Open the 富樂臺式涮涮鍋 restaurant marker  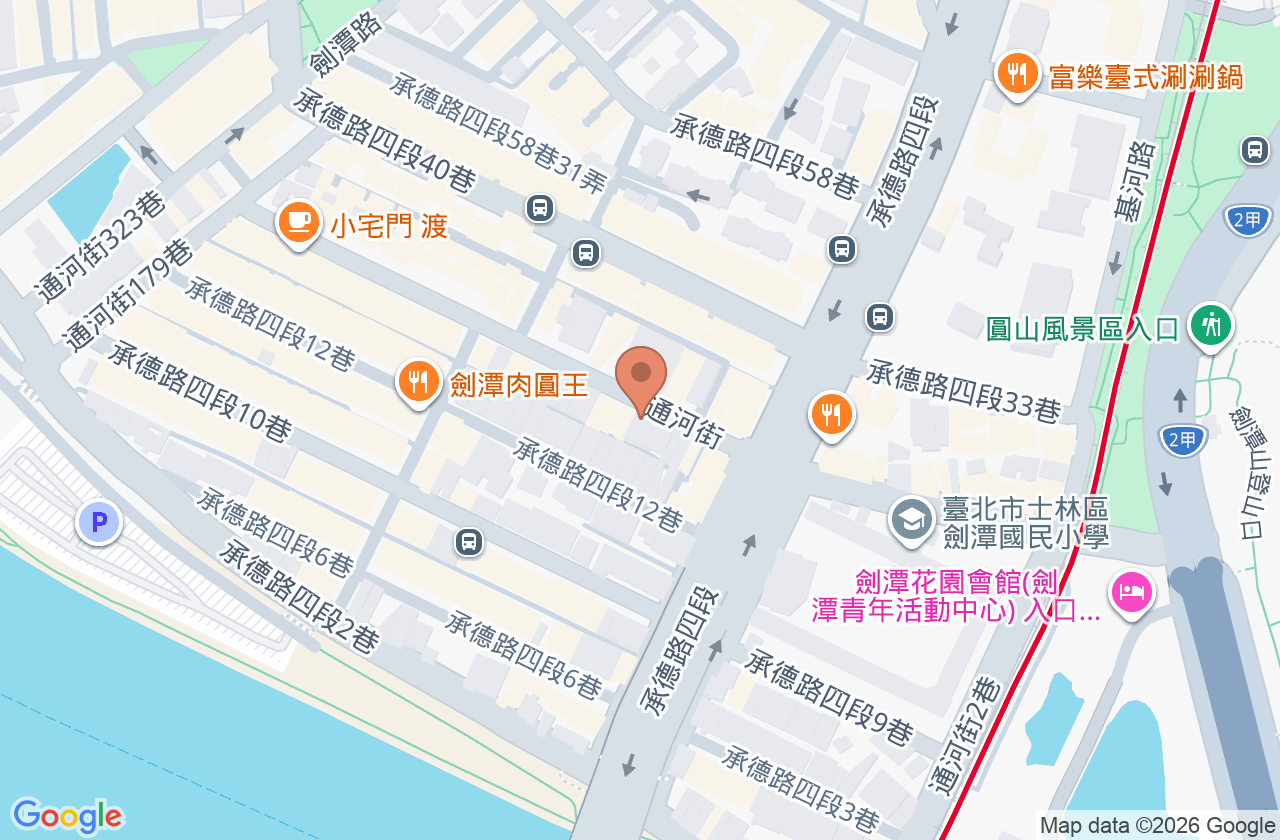1017,74
